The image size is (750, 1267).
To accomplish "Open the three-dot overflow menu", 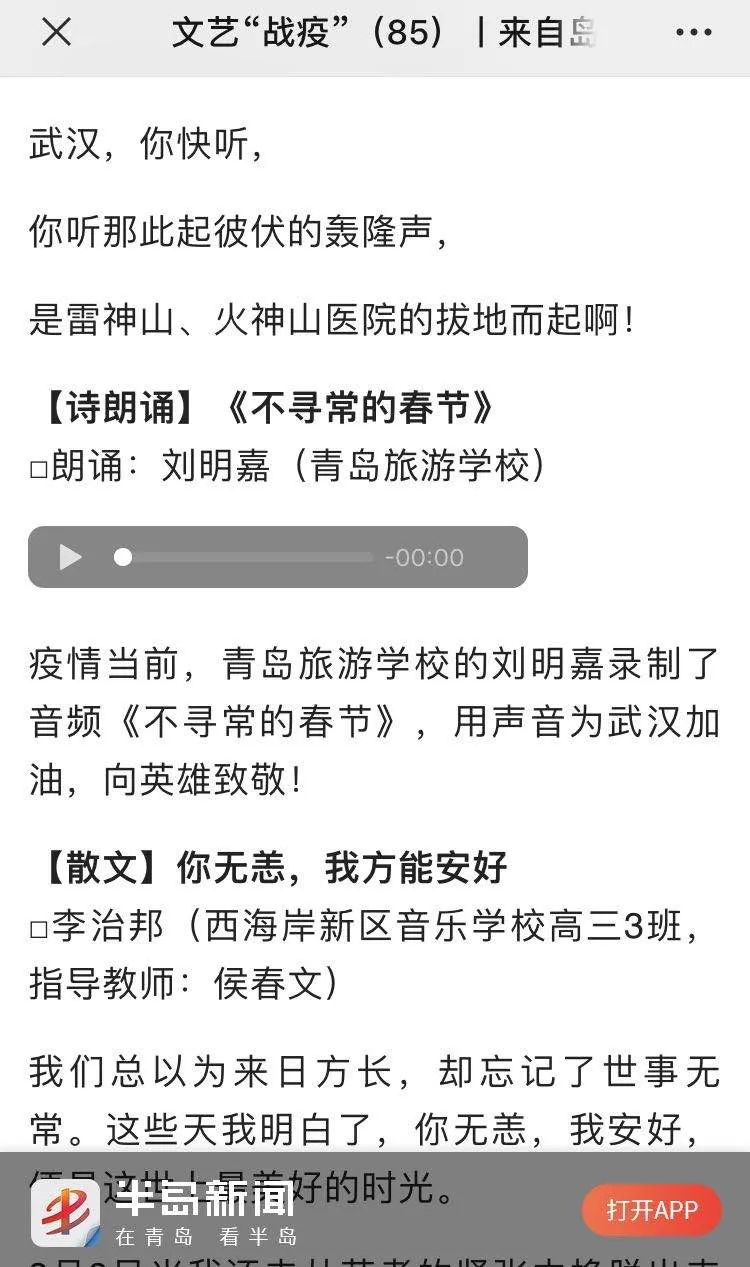I will [x=694, y=33].
